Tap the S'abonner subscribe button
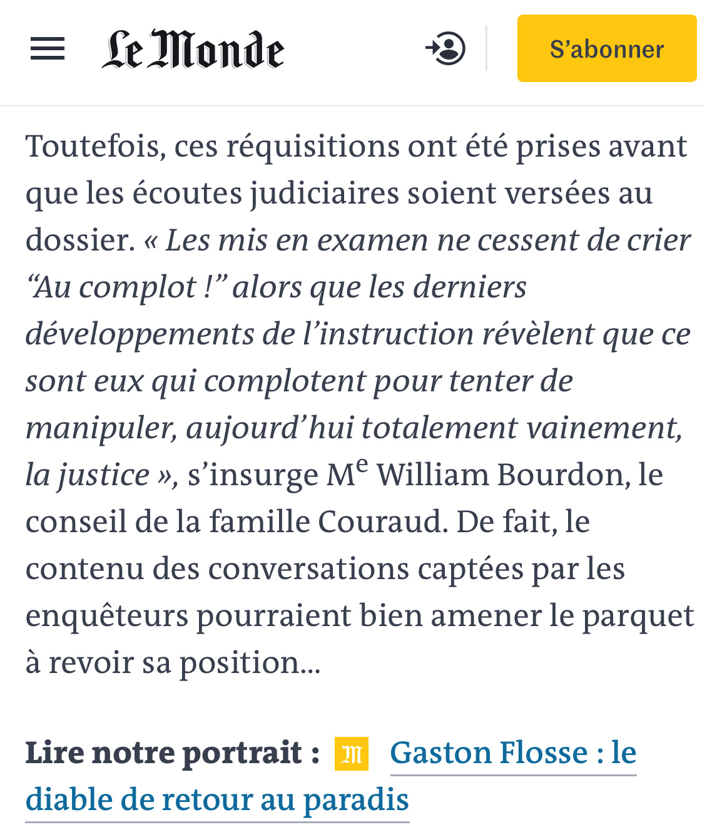Viewport: 704px width, 837px height. click(606, 49)
